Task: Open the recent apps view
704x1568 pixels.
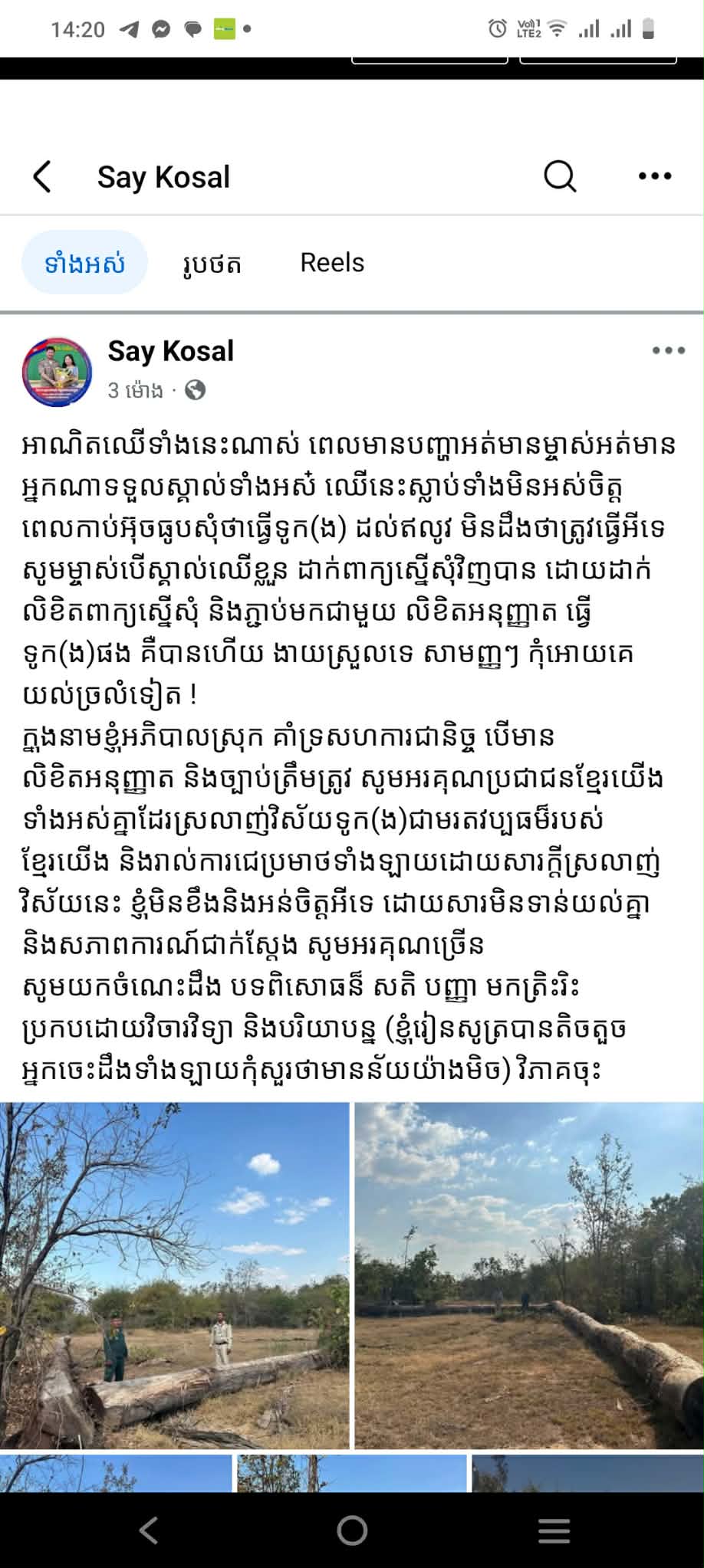Action: coord(554,1530)
